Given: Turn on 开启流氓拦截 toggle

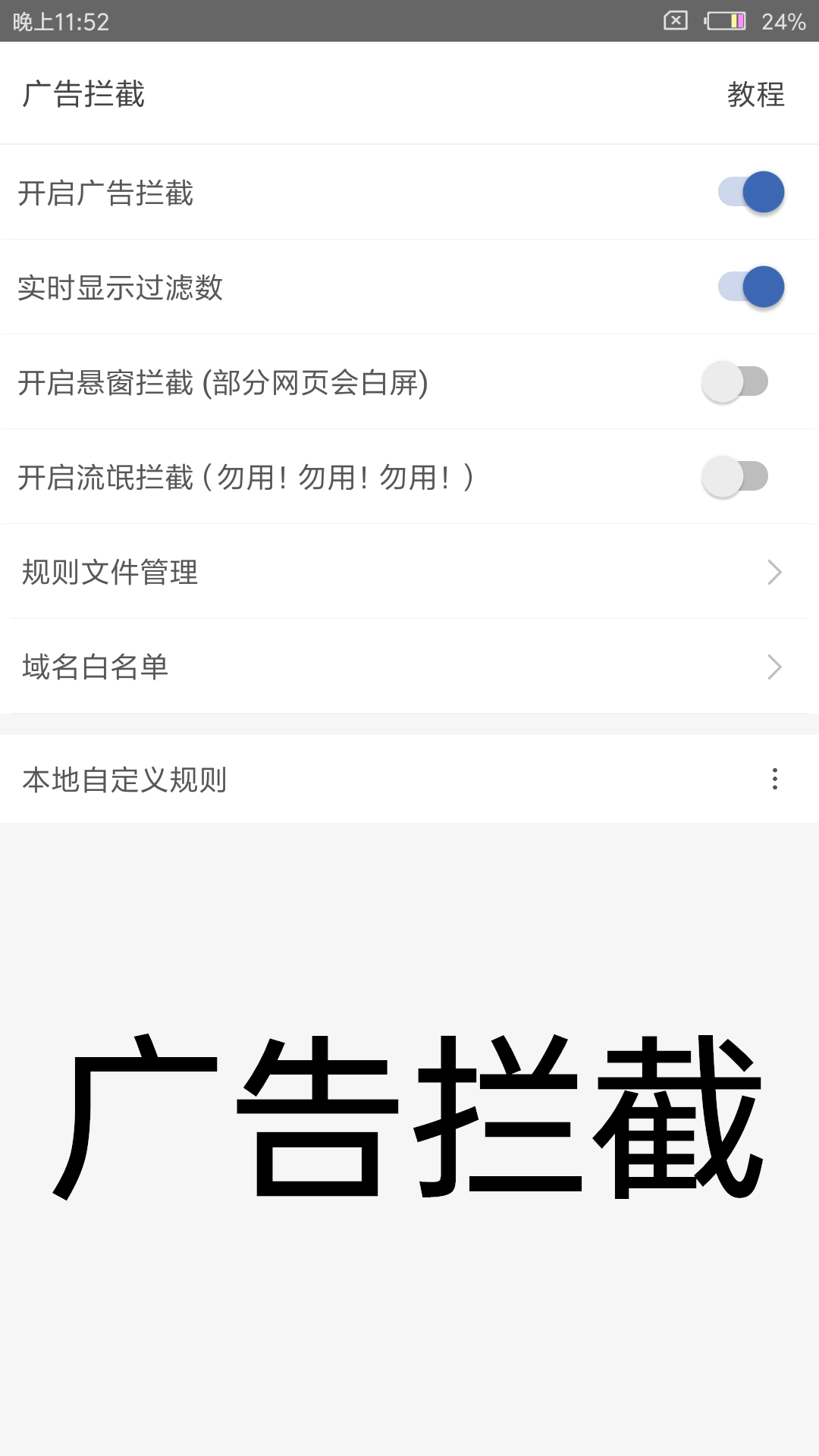Looking at the screenshot, I should [x=735, y=477].
